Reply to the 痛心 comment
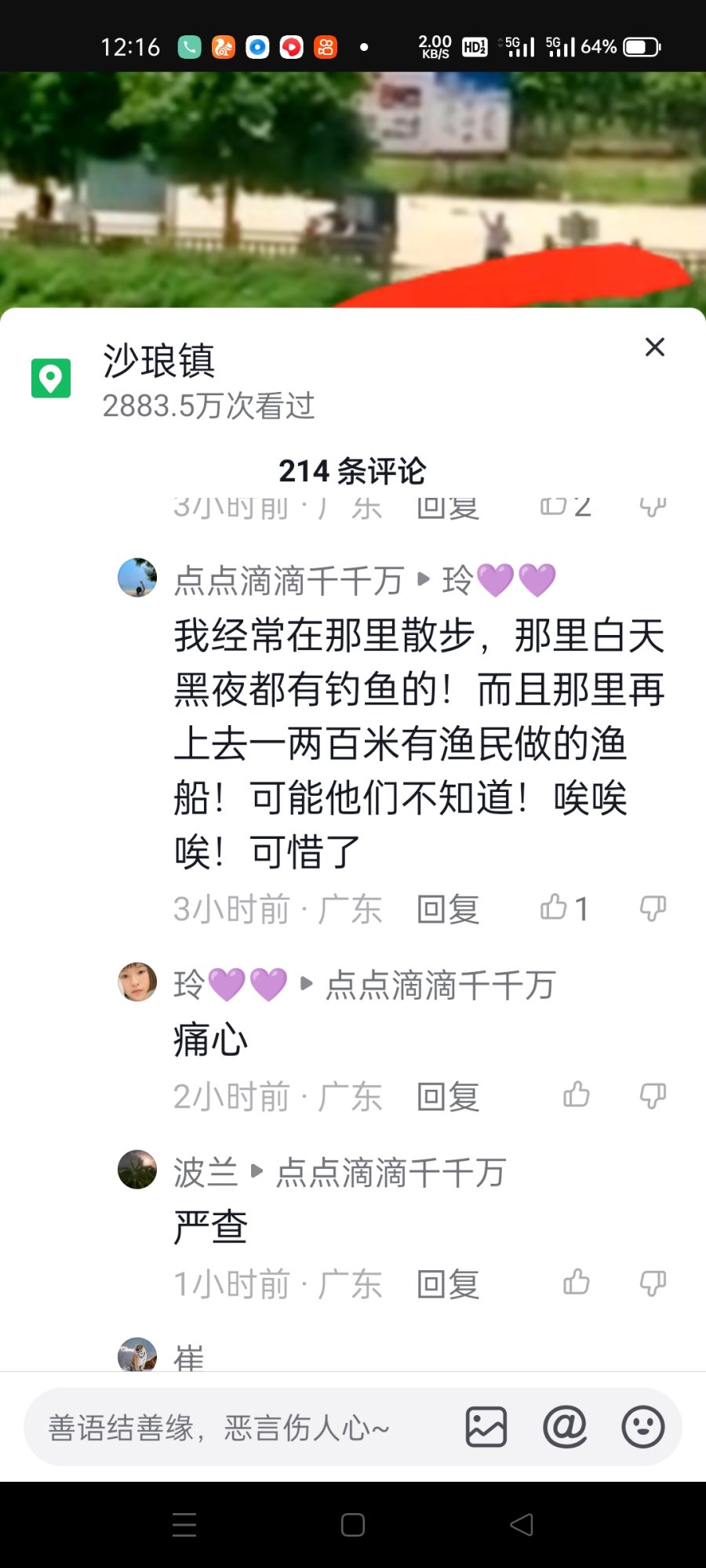Screen dimensions: 706x1568 447,1097
